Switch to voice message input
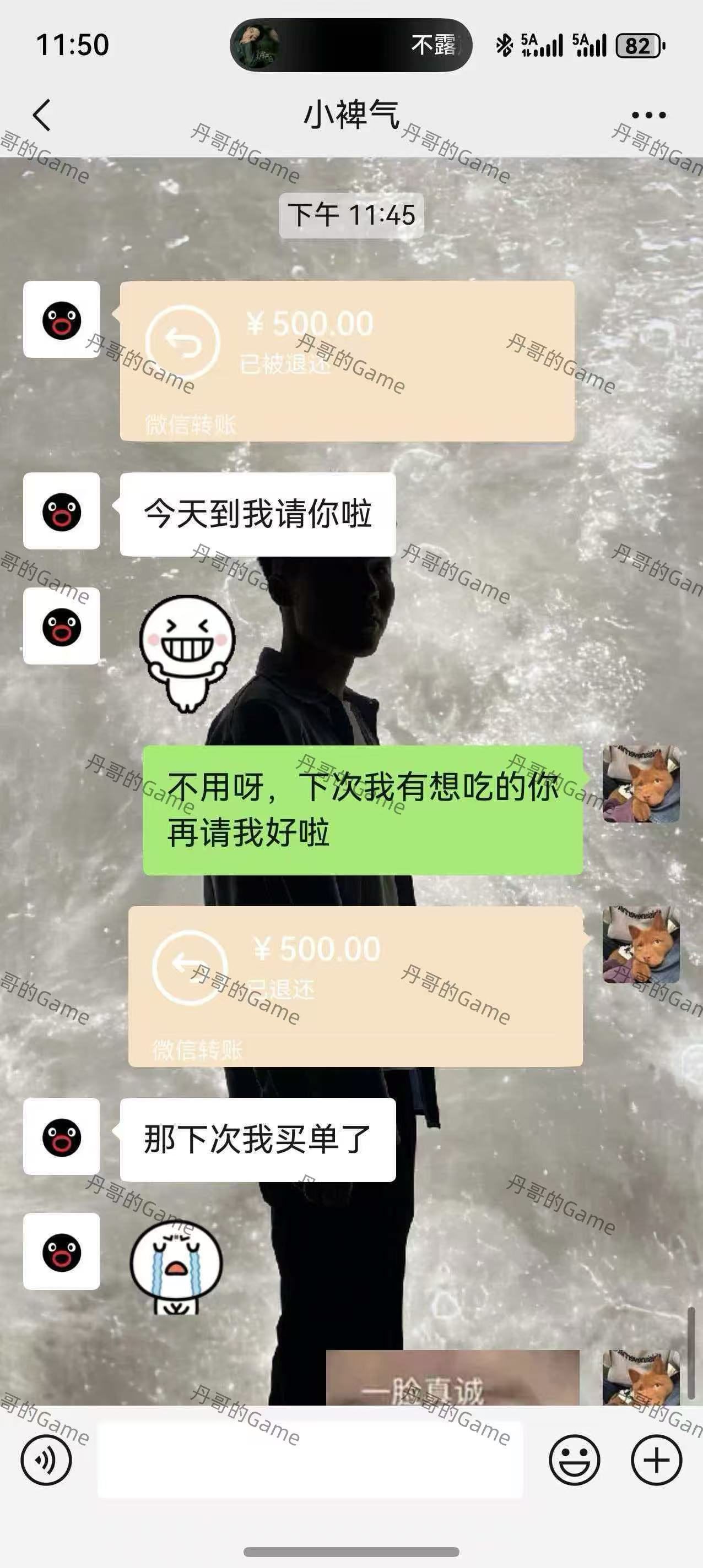This screenshot has height=1568, width=703. (x=46, y=1460)
